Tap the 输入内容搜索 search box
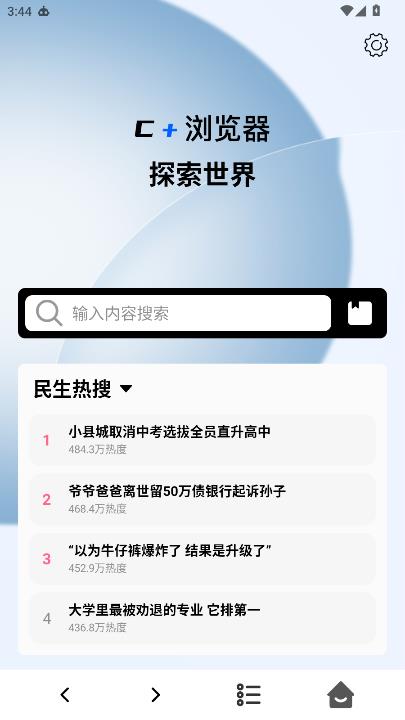Viewport: 405px width, 720px height. [x=178, y=313]
